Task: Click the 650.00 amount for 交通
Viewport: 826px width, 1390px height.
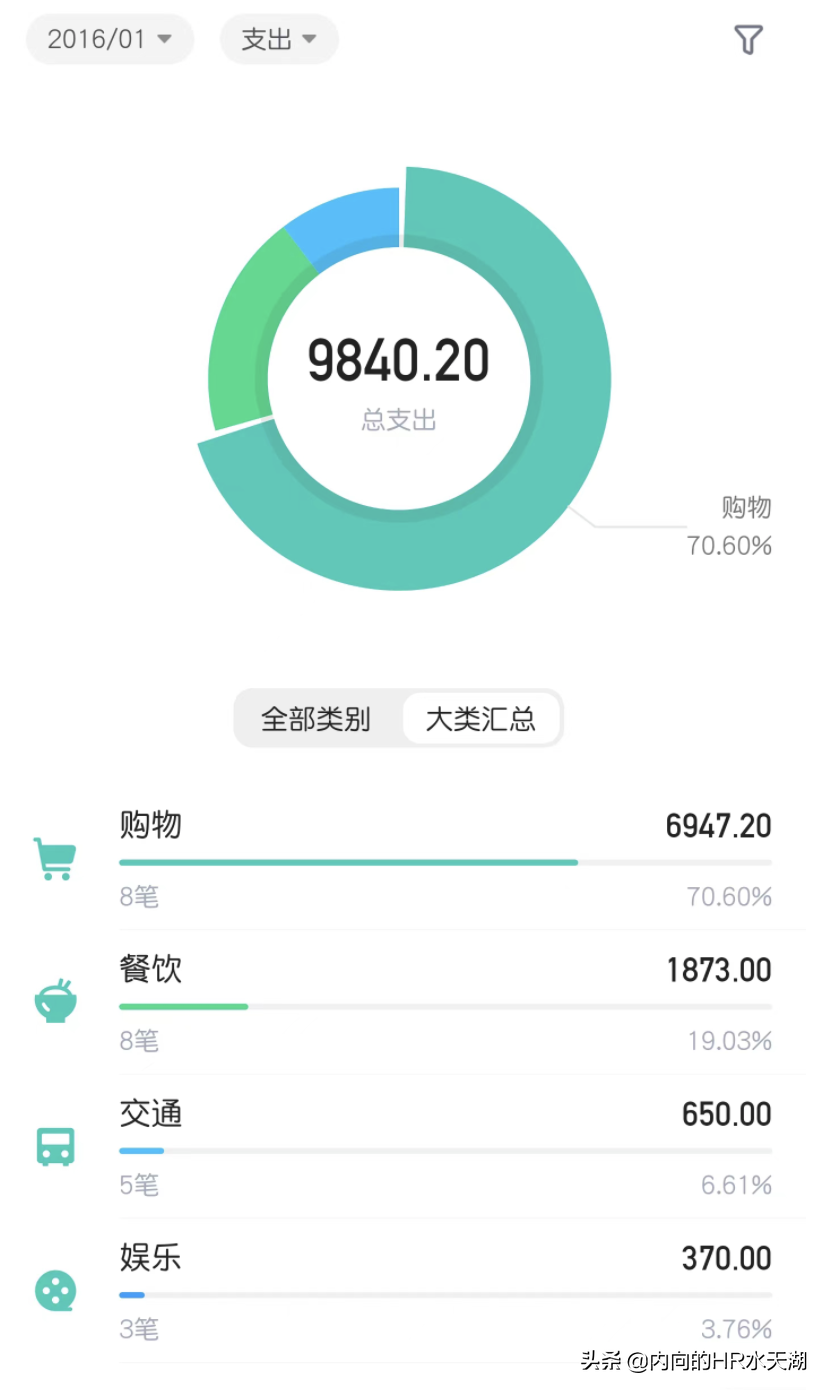Action: click(x=725, y=1114)
